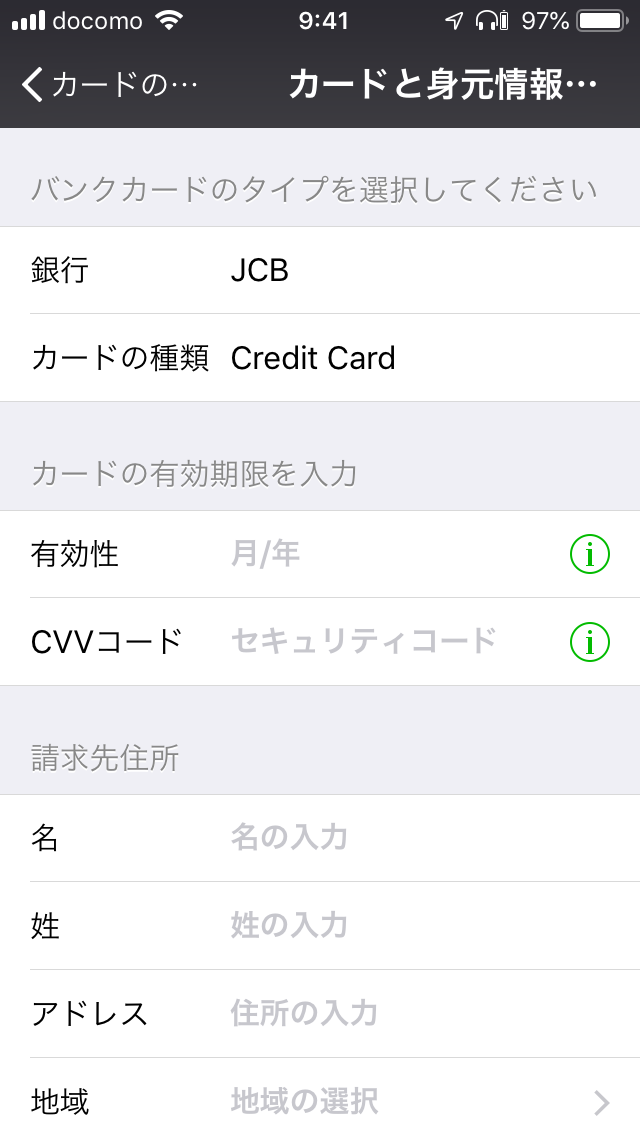Viewport: 640px width, 1136px height.
Task: Go back to the previous card screen
Action: point(109,85)
